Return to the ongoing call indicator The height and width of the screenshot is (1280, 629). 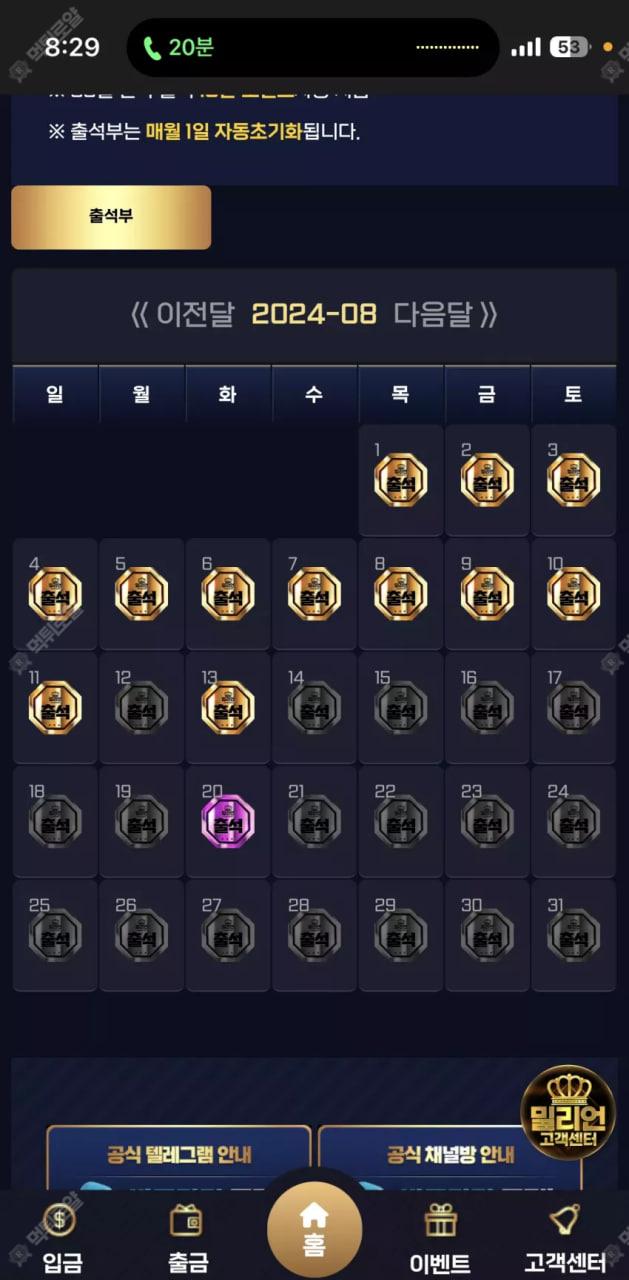point(180,47)
